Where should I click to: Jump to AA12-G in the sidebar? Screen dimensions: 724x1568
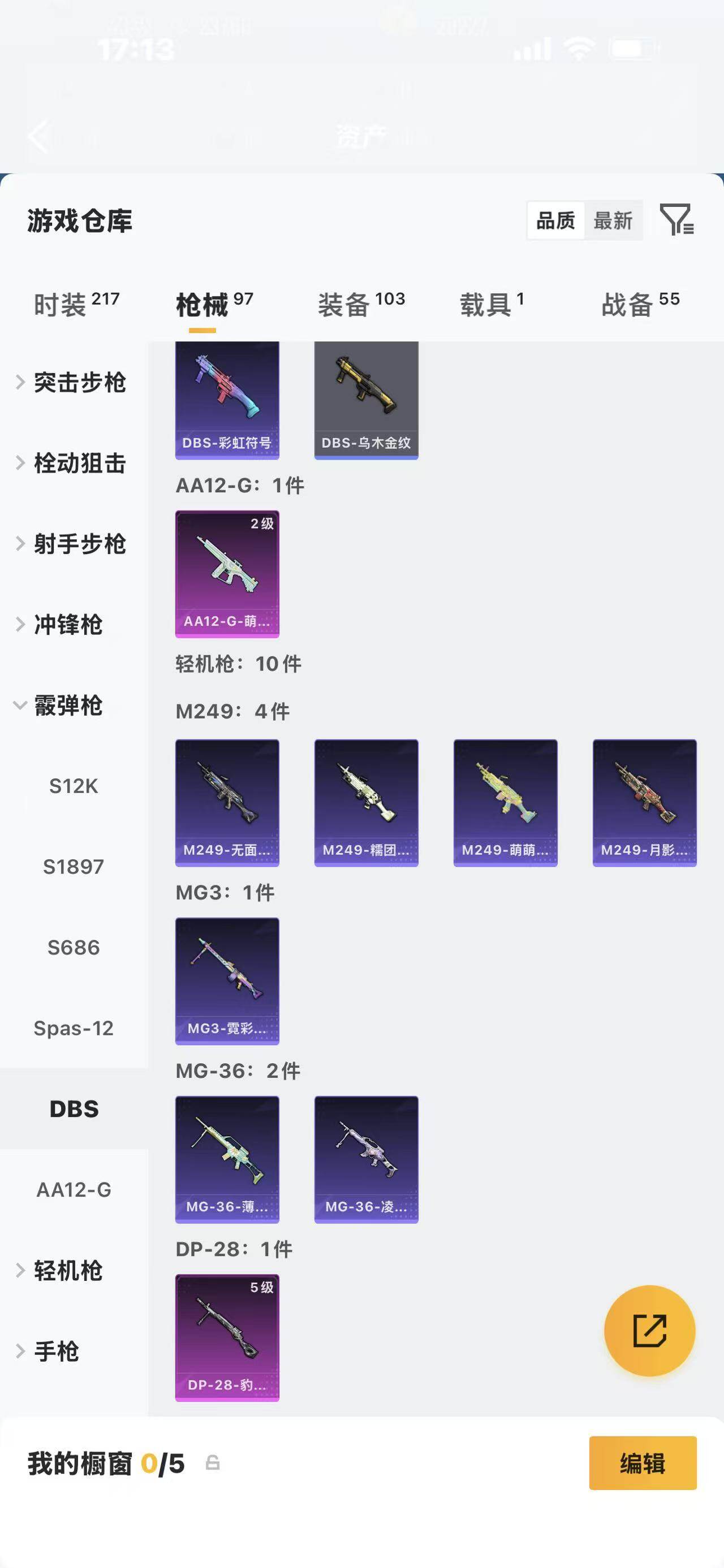[x=74, y=1189]
